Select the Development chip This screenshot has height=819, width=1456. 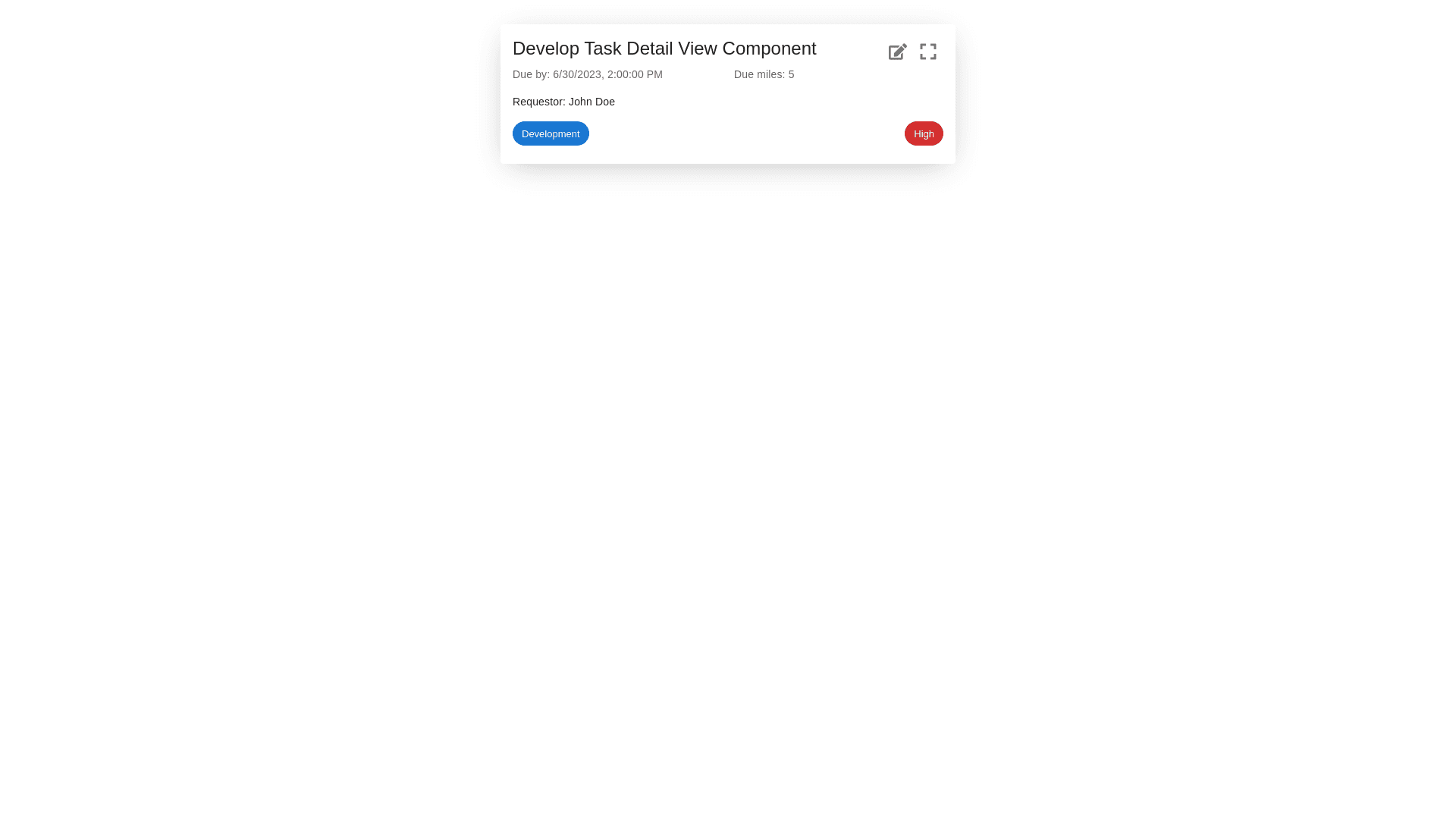[x=551, y=133]
